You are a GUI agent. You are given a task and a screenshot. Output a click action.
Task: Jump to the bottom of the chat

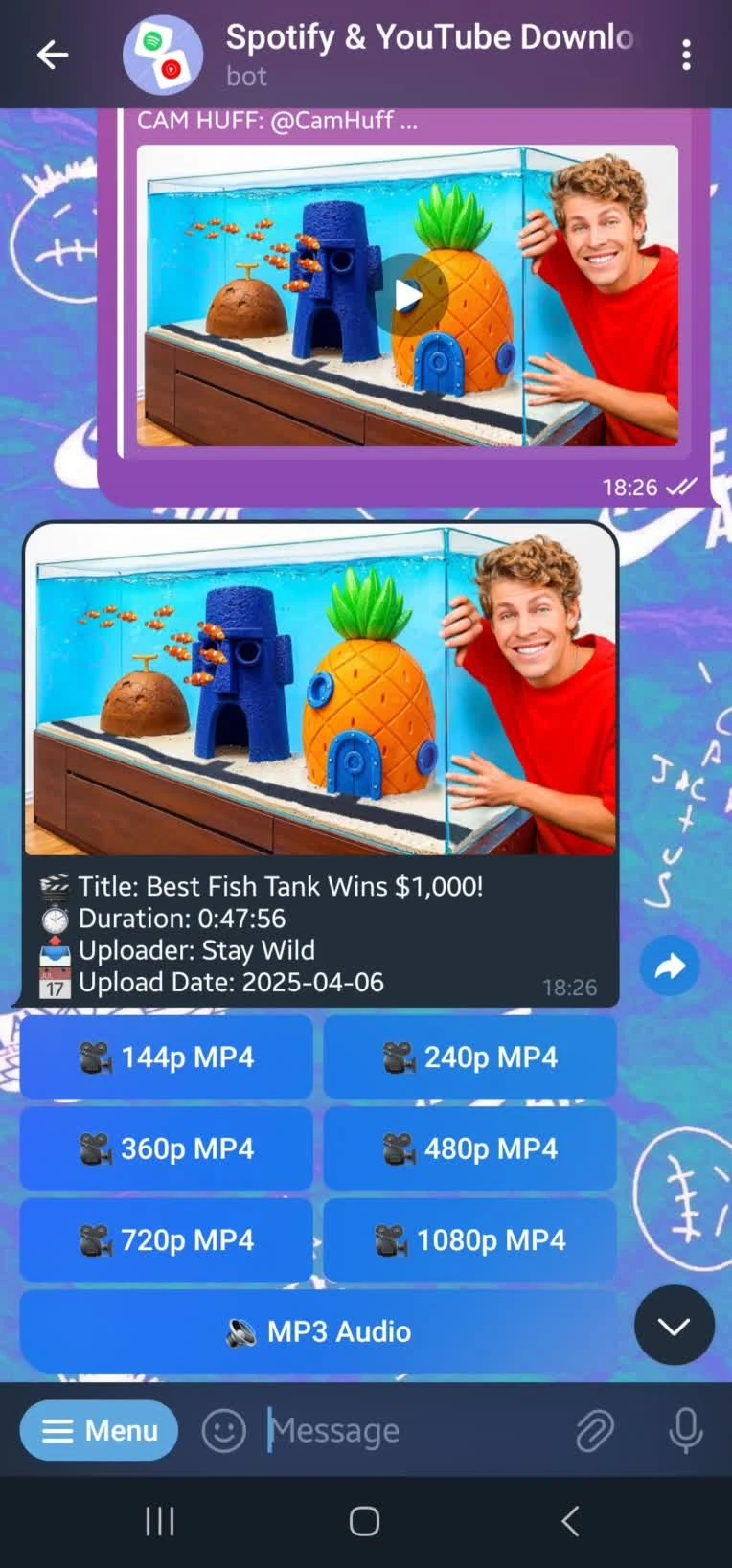point(675,1326)
